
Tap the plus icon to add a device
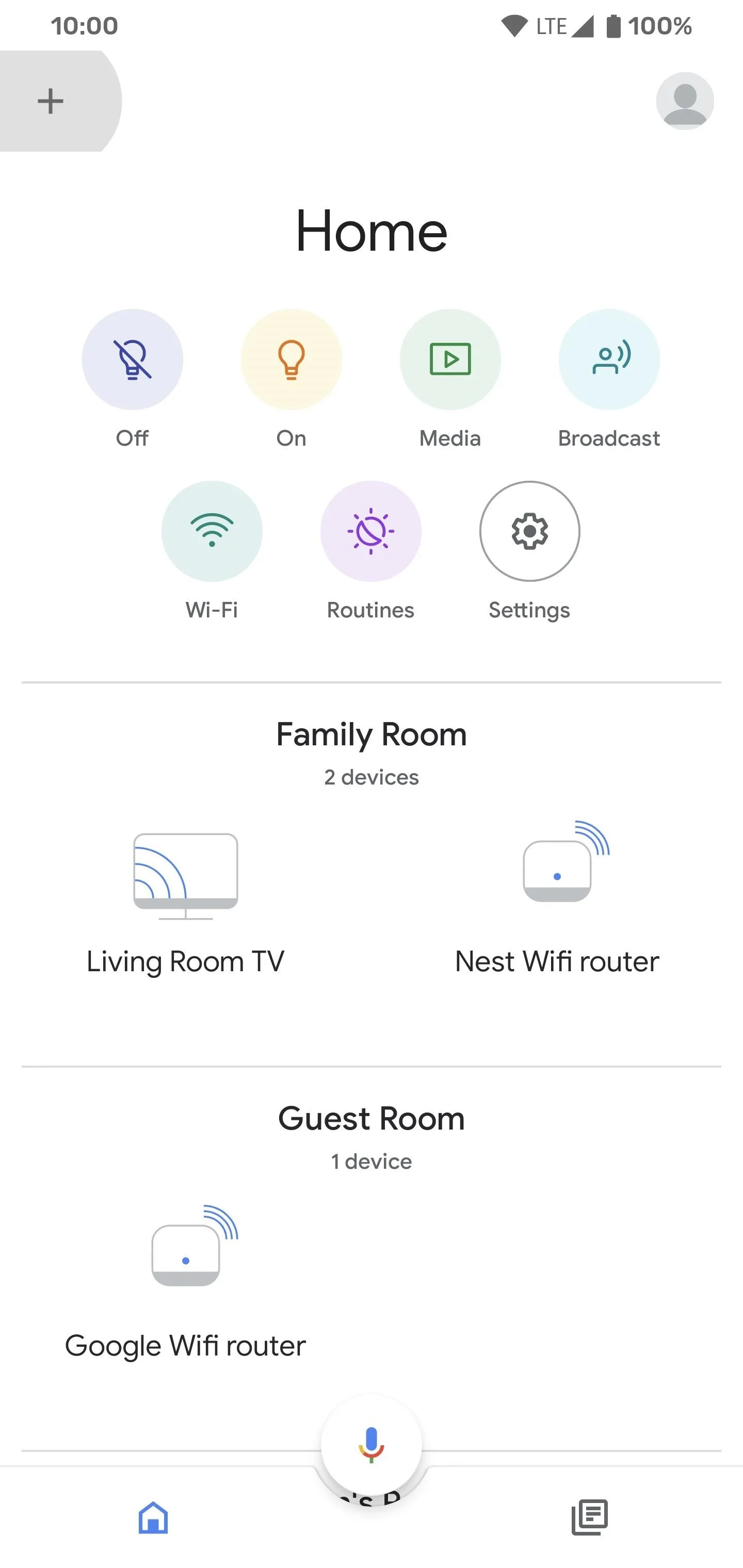(51, 101)
